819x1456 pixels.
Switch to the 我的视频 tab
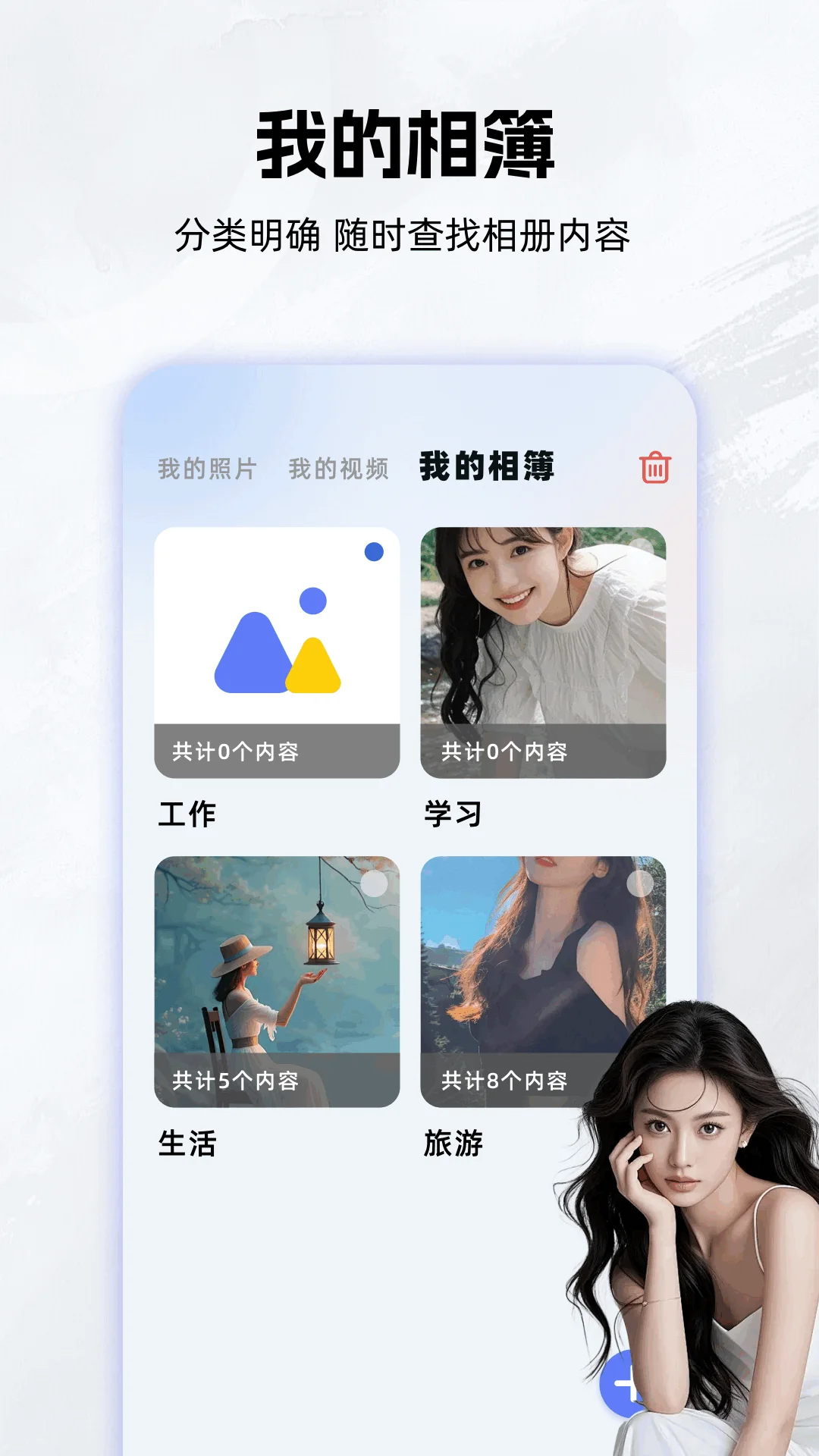coord(338,469)
